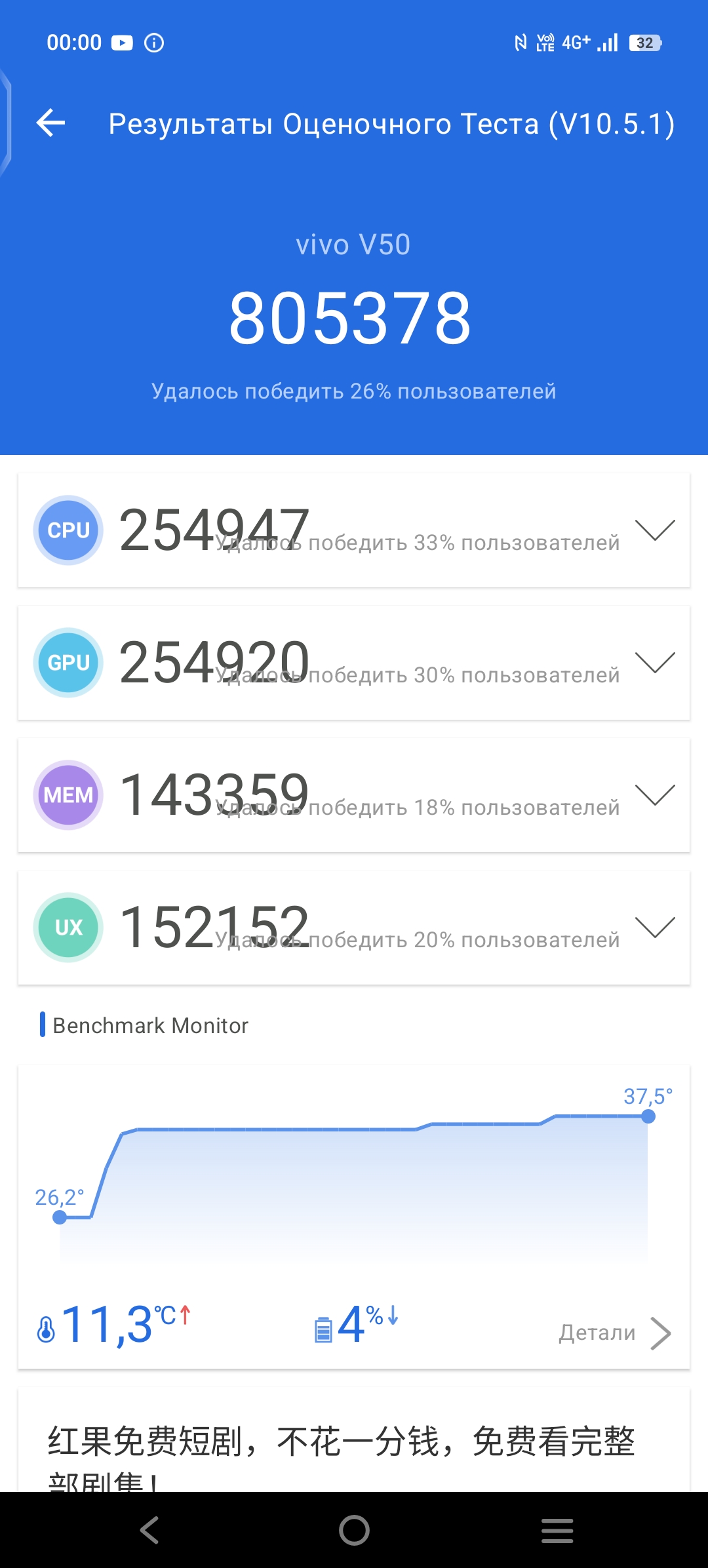The width and height of the screenshot is (708, 1568).
Task: Expand the MEM score details
Action: [x=655, y=794]
